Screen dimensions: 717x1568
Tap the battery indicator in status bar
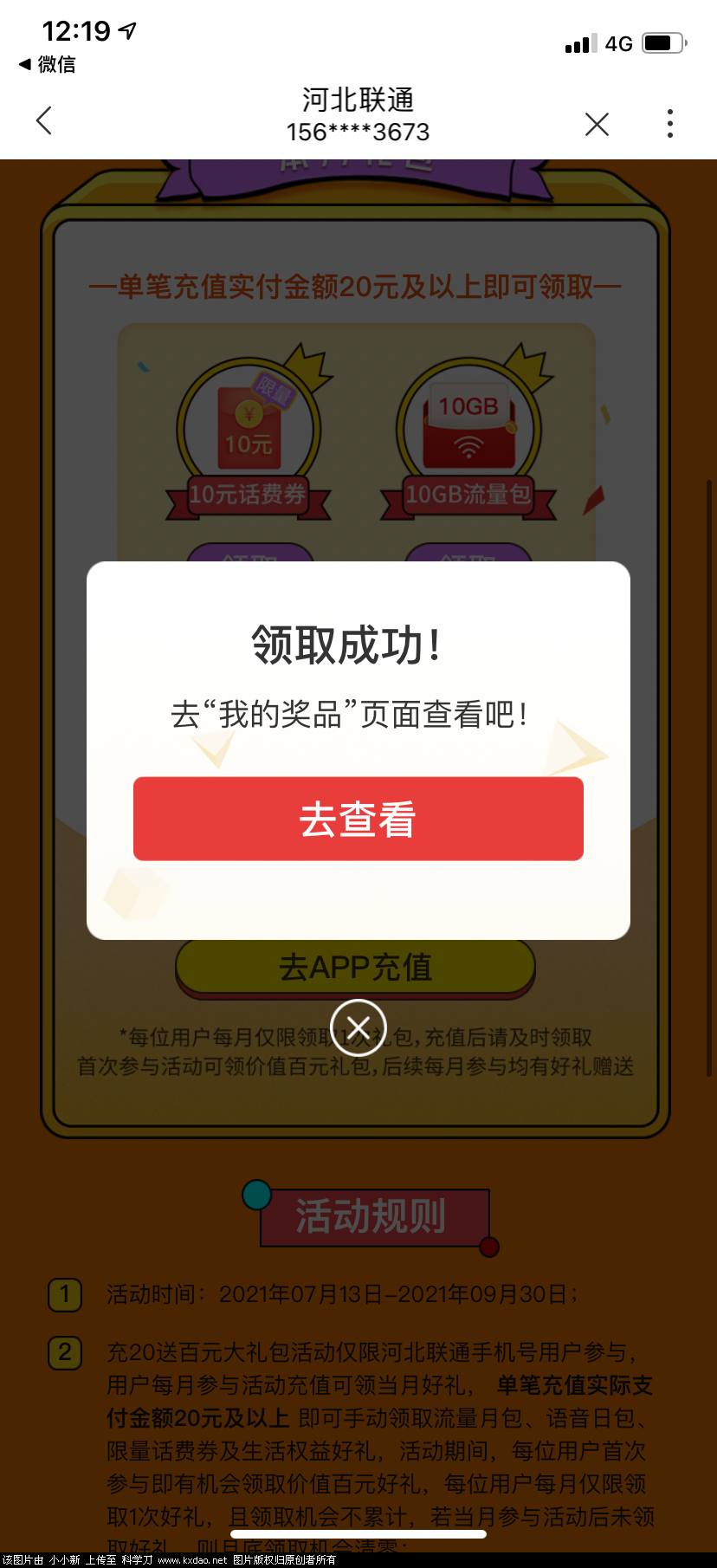click(662, 42)
